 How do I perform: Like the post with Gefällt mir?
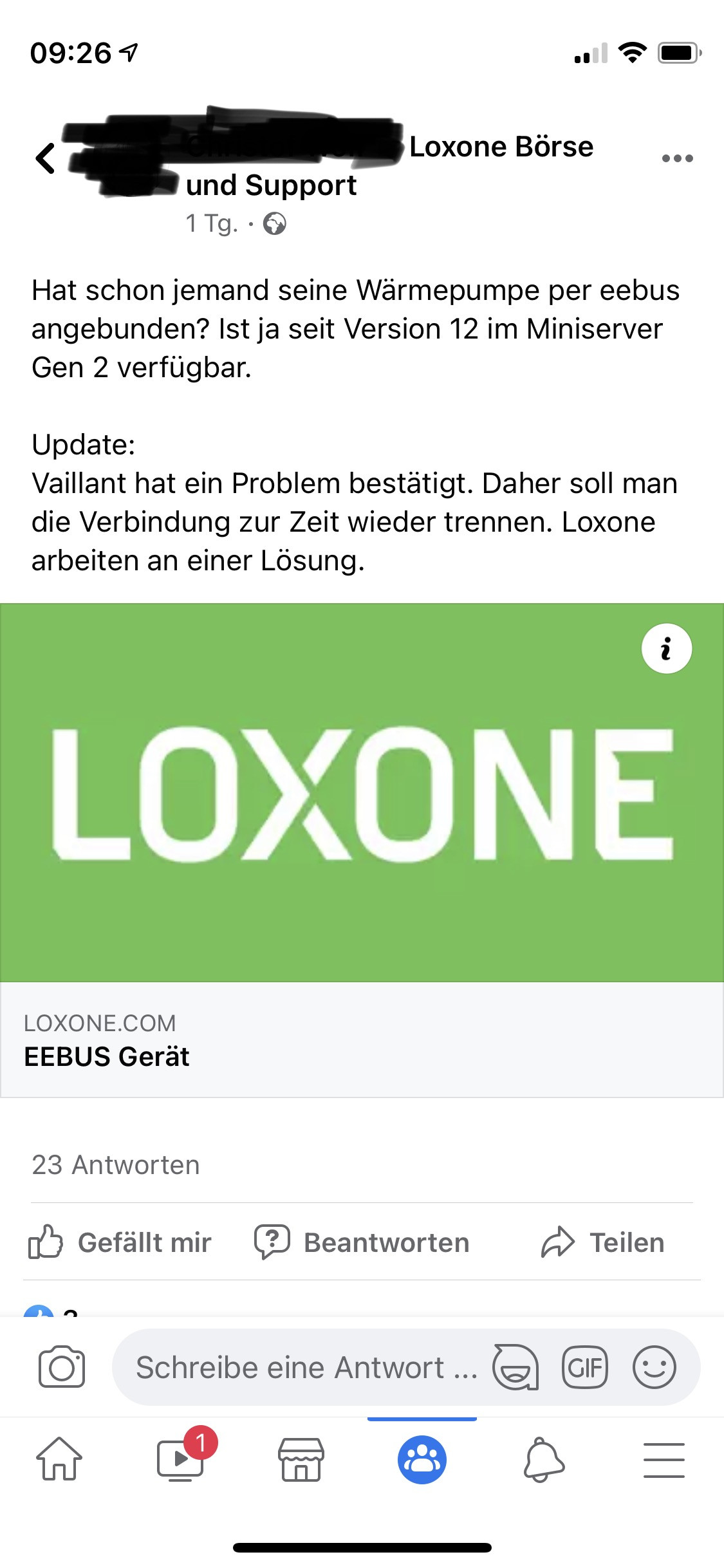(120, 1242)
